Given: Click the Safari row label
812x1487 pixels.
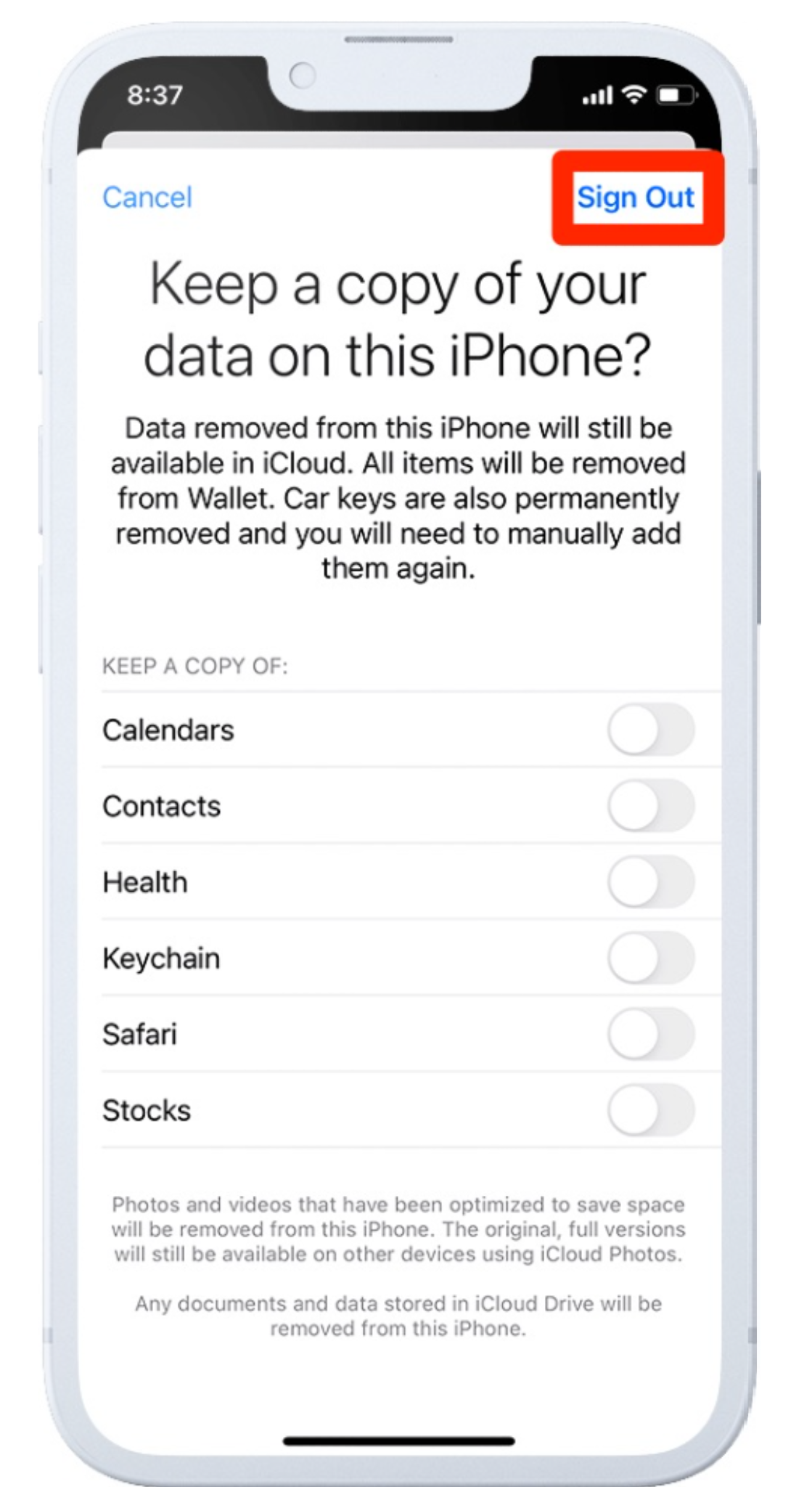Looking at the screenshot, I should click(x=140, y=1034).
